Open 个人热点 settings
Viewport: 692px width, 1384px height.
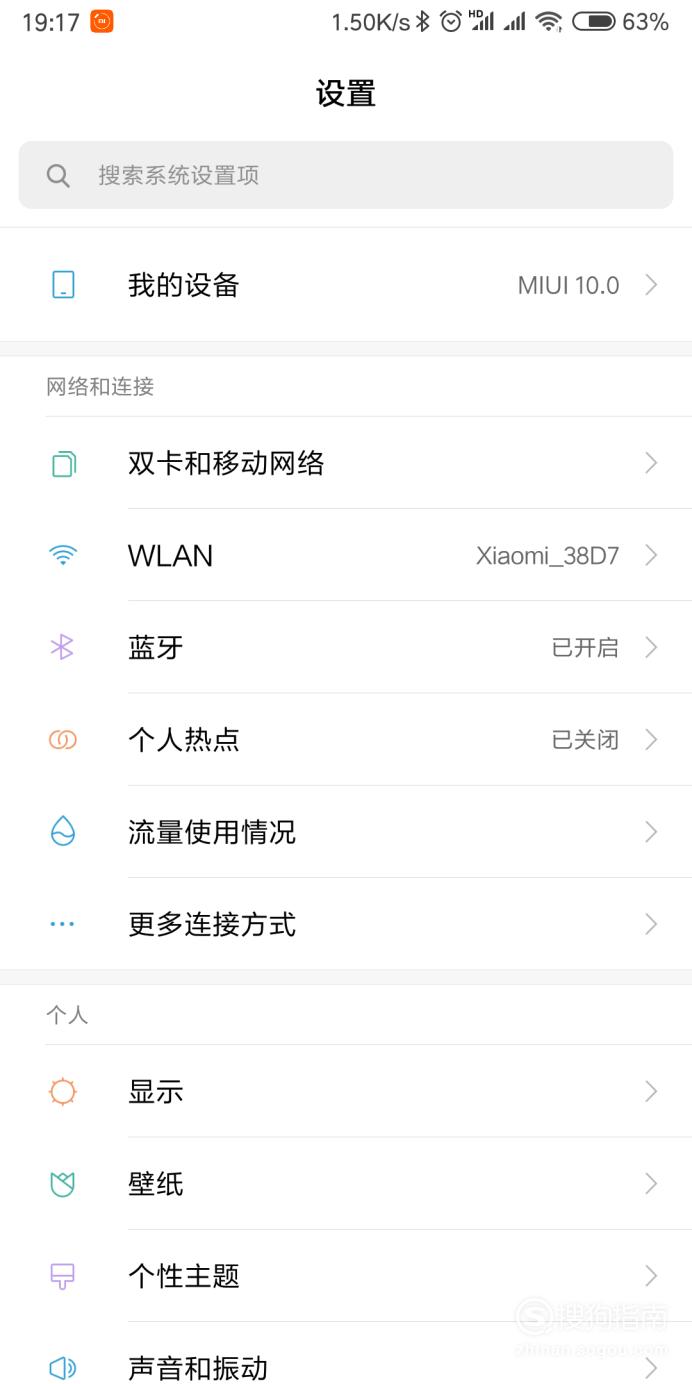(346, 739)
